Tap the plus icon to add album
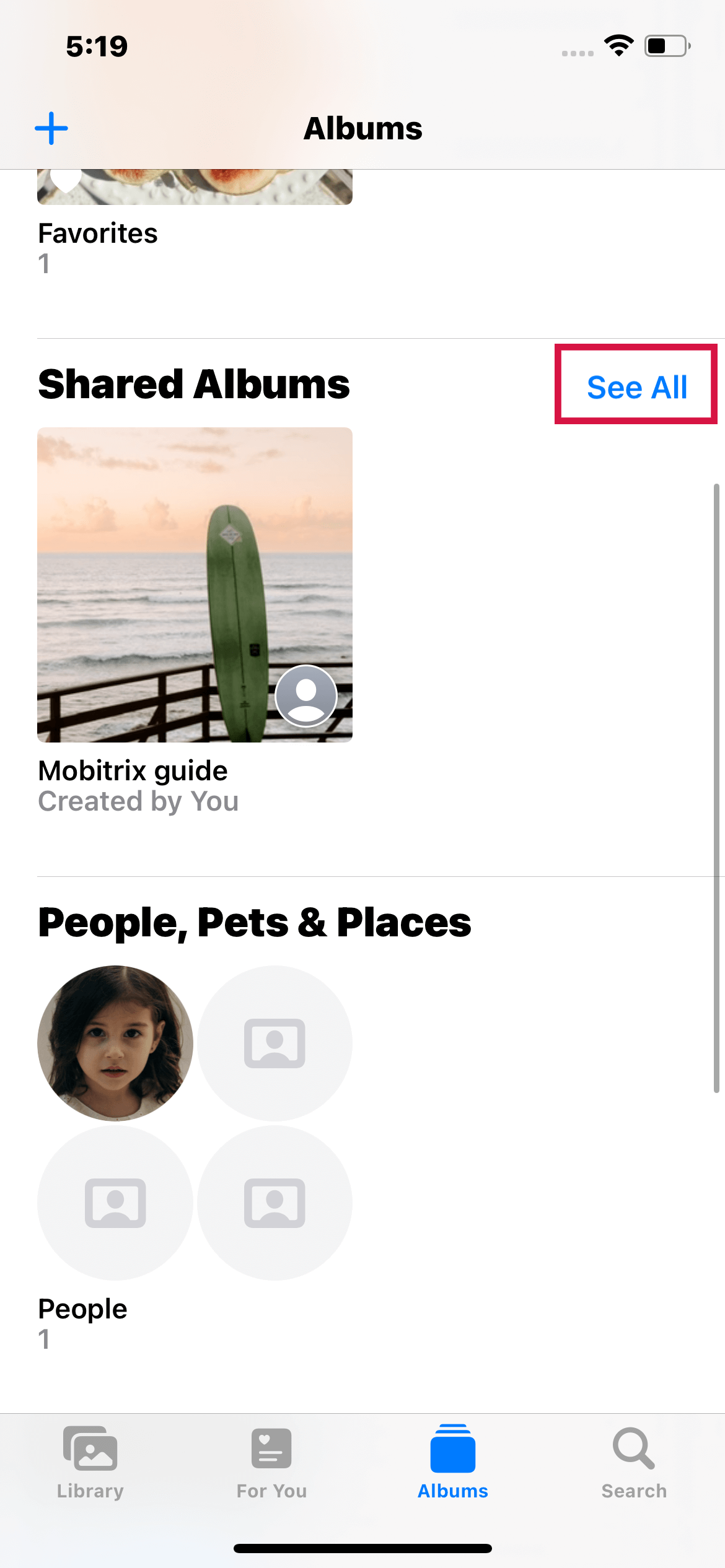Screen dimensions: 725x1568 [51, 129]
